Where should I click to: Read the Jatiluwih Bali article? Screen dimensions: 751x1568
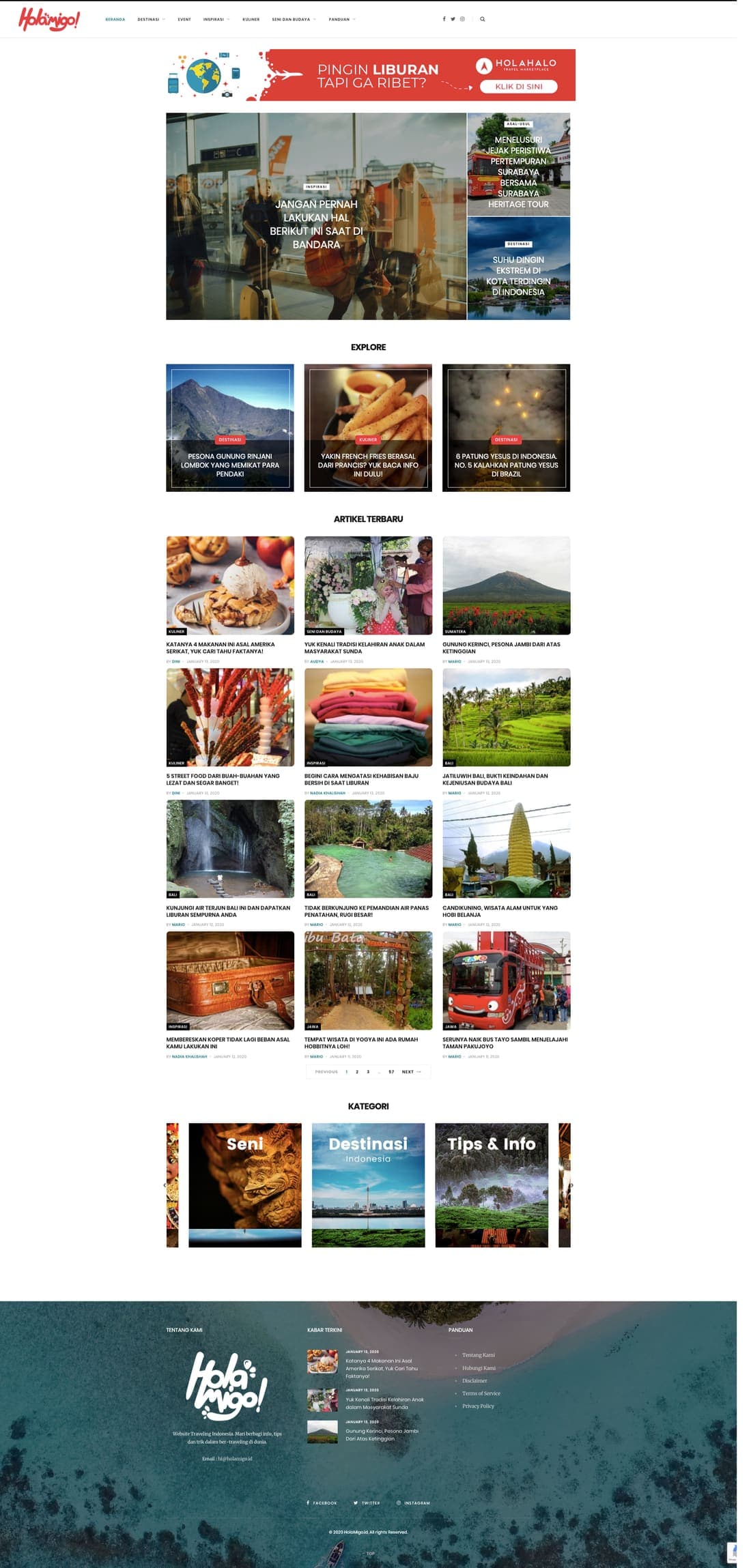coord(495,779)
